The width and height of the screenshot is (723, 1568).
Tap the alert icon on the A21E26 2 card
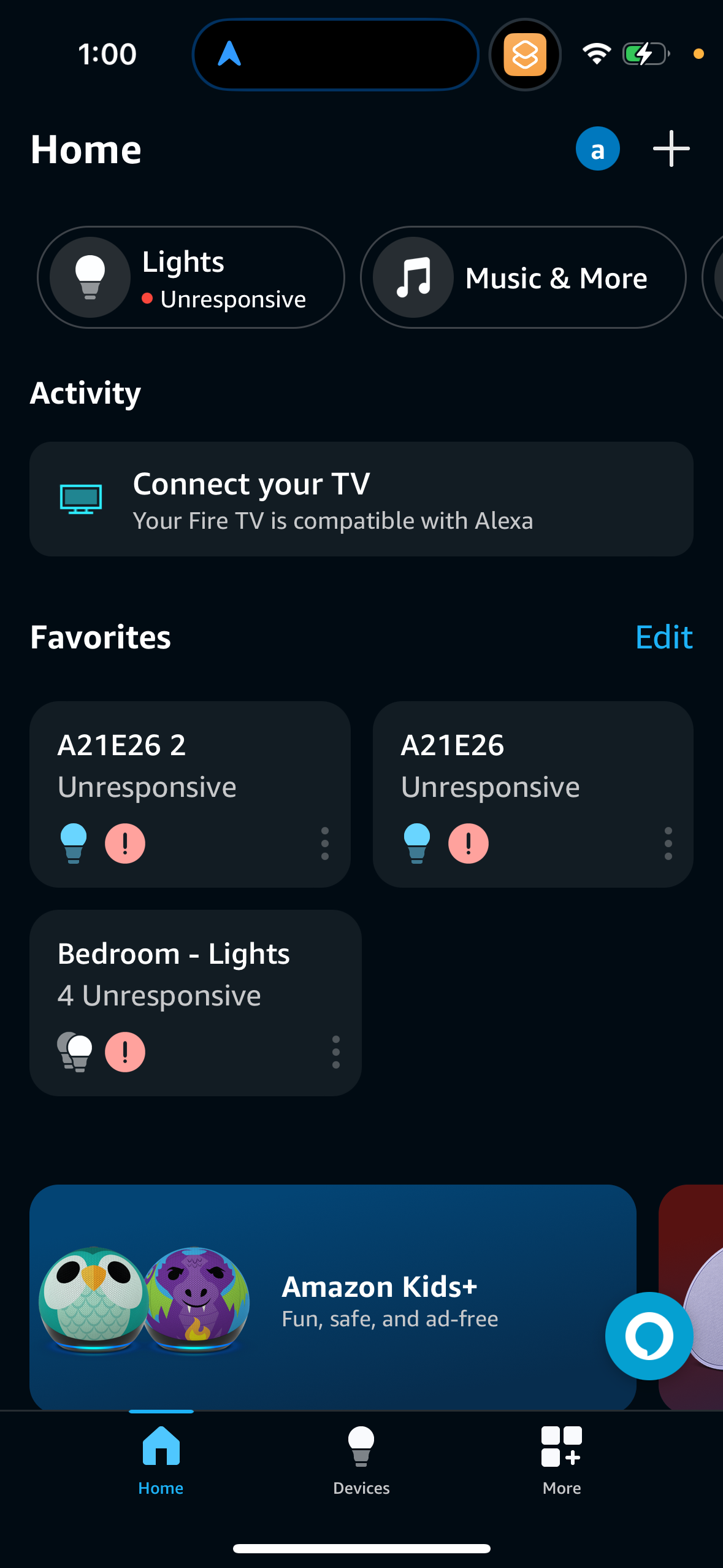[125, 842]
